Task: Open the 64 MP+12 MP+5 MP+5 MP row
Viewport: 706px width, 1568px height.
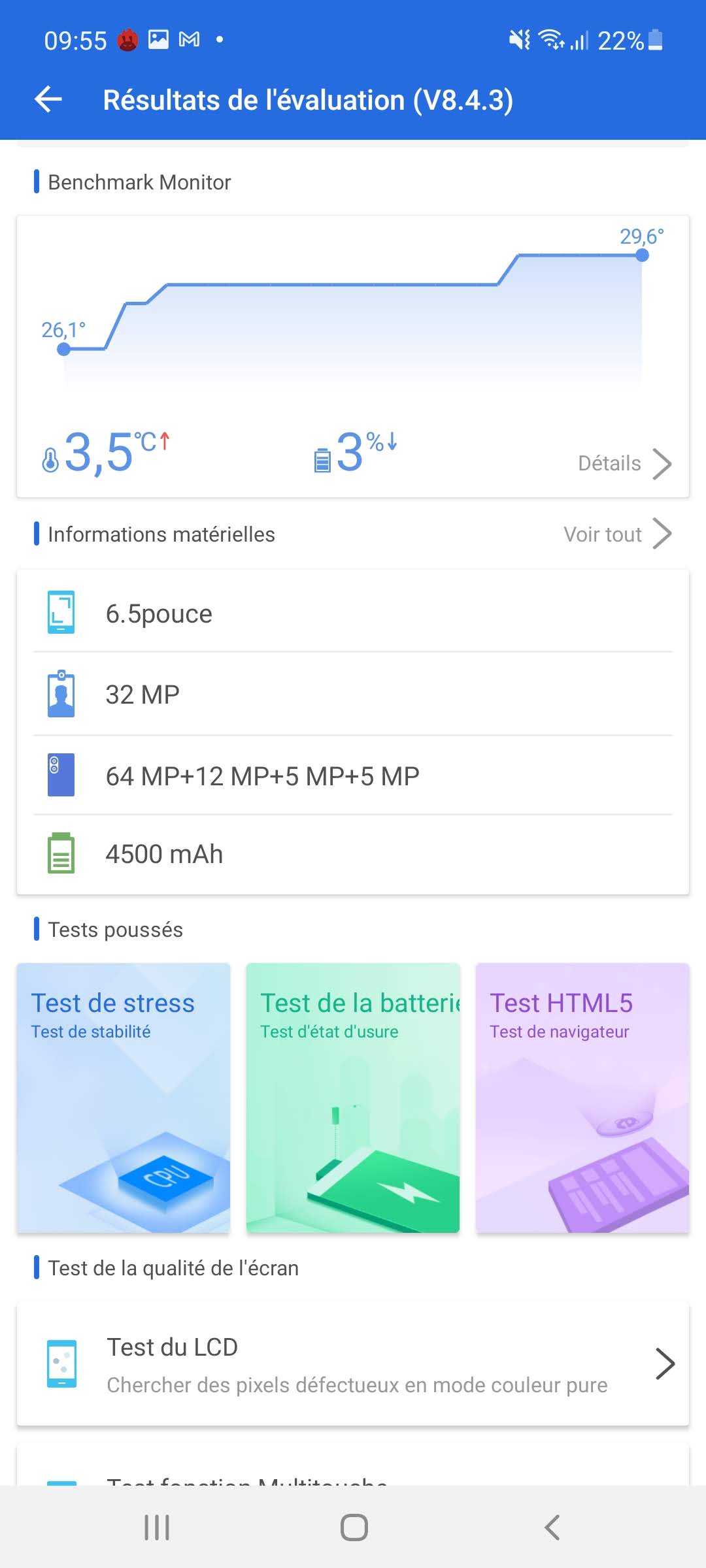Action: click(353, 776)
